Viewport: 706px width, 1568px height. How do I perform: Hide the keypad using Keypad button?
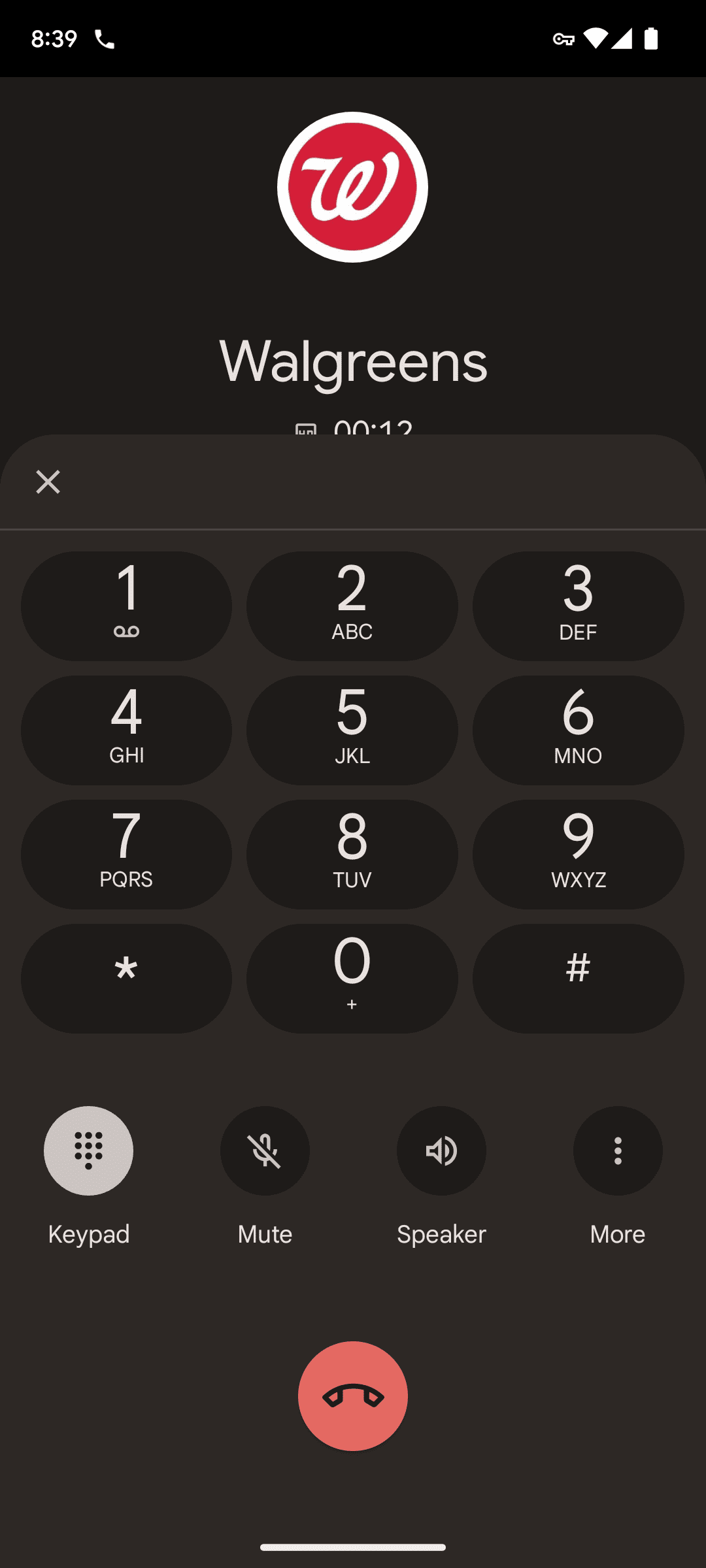88,1151
